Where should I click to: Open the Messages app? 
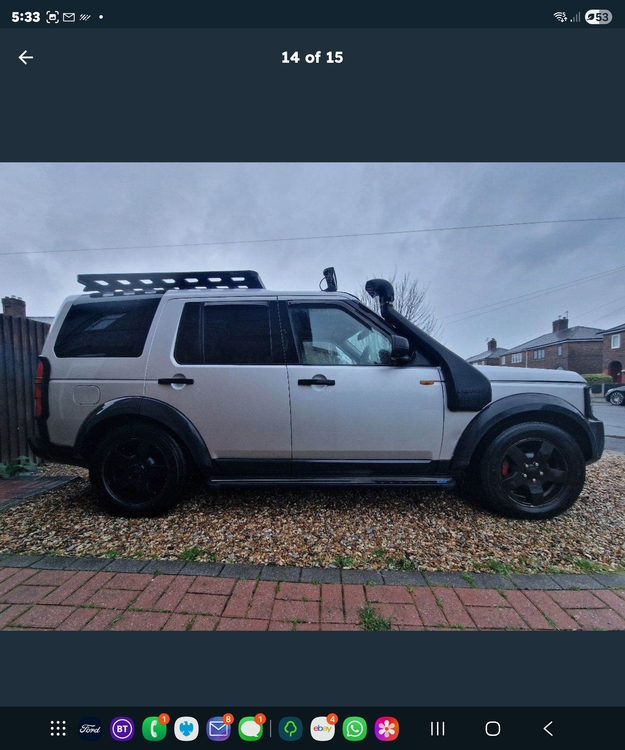[x=250, y=729]
